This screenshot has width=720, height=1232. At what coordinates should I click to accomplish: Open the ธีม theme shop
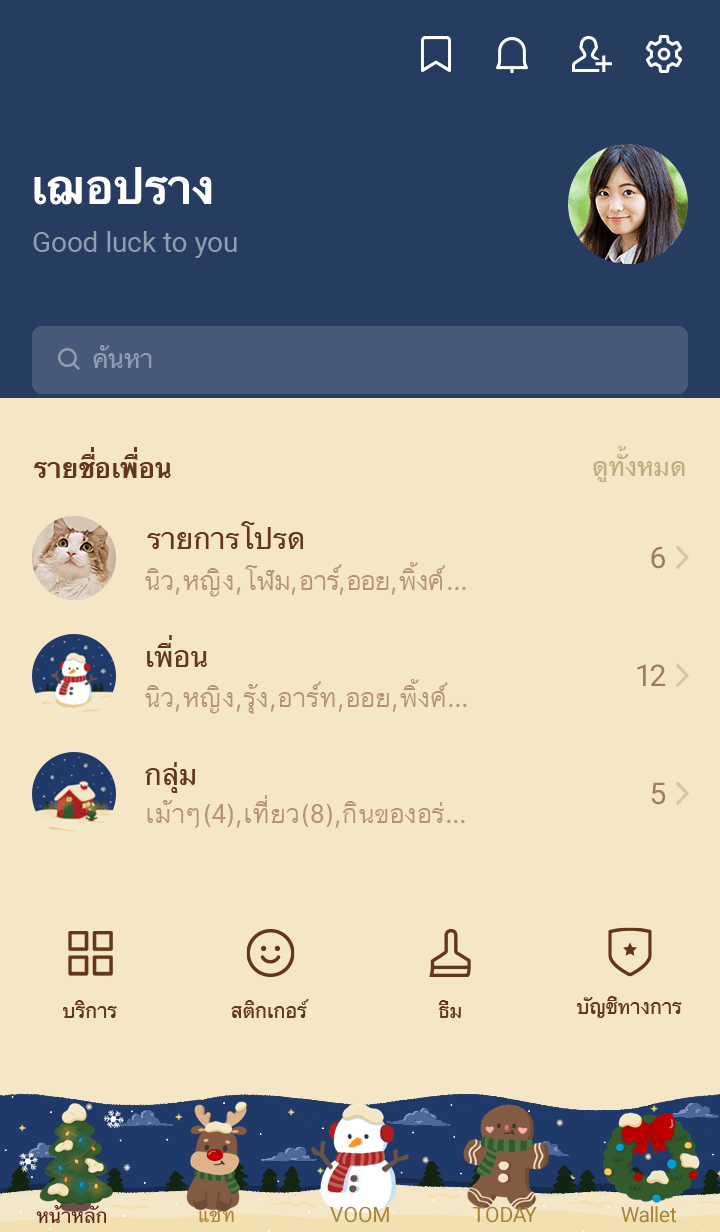pos(450,972)
